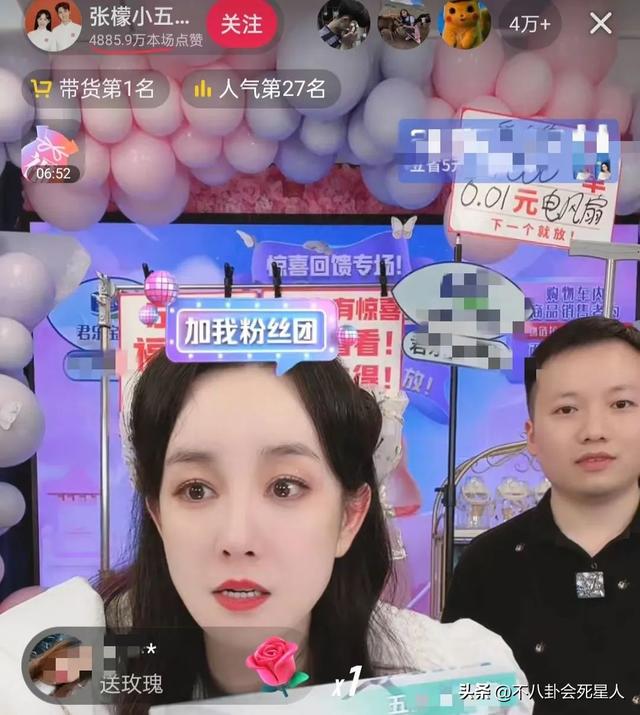The height and width of the screenshot is (715, 640).
Task: Open the streamer's profile avatar
Action: [x=53, y=24]
